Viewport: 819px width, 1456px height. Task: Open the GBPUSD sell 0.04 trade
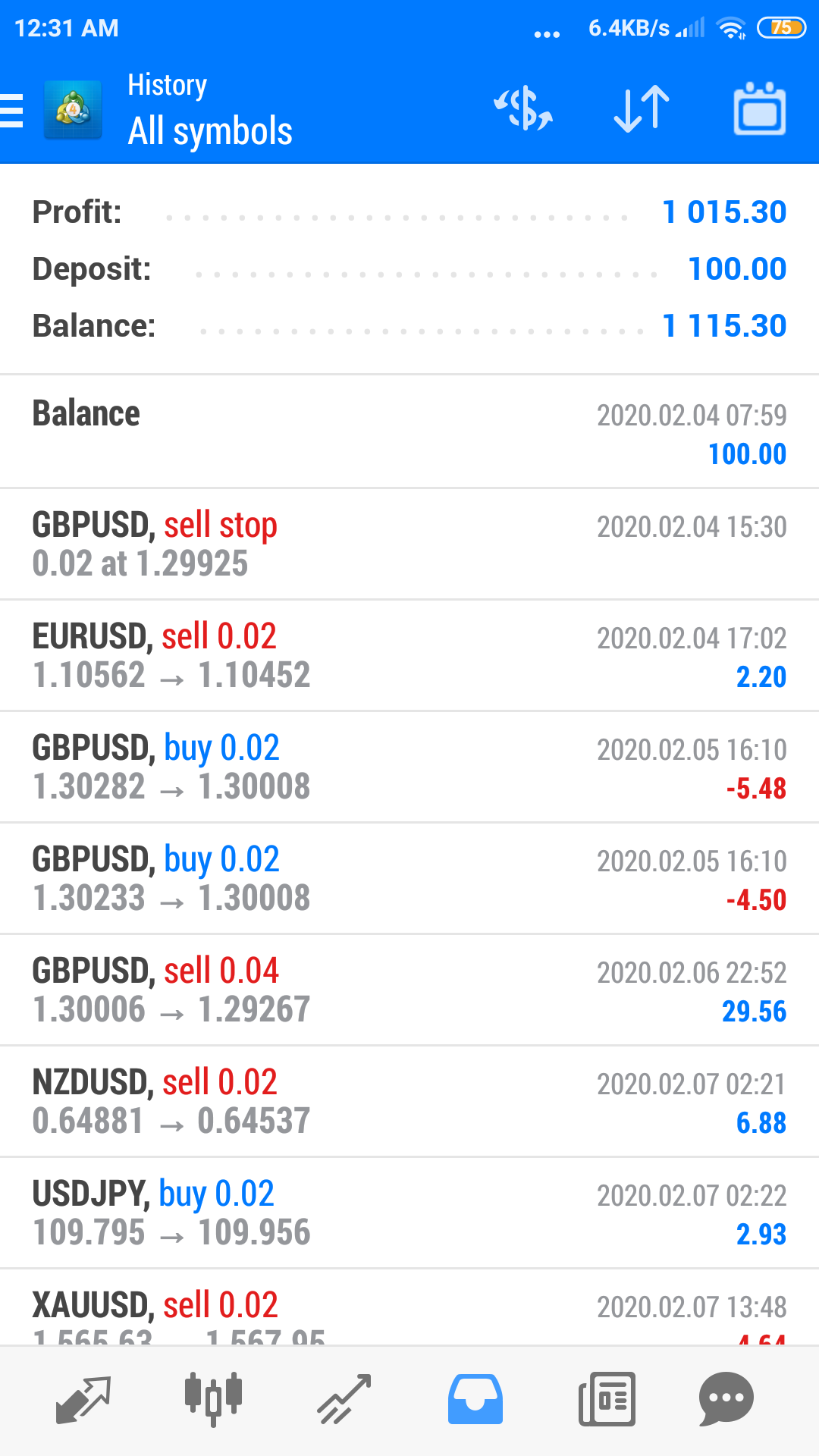pyautogui.click(x=409, y=990)
